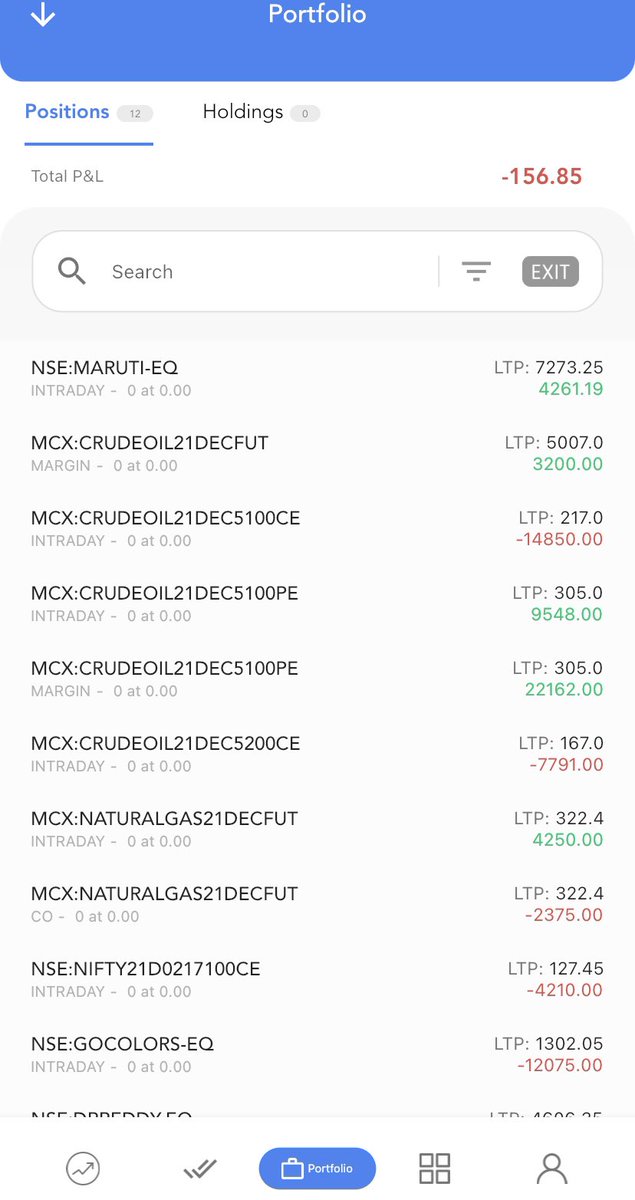Tap the EXIT button
This screenshot has width=635, height=1200.
pos(550,272)
